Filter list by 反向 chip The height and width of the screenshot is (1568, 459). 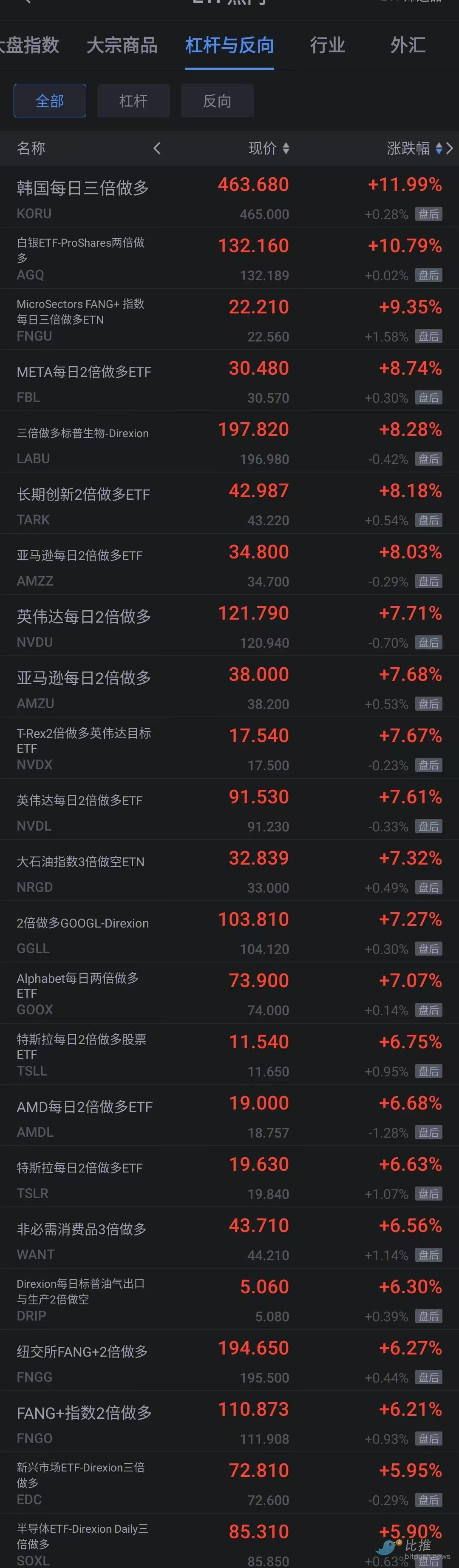[x=217, y=101]
